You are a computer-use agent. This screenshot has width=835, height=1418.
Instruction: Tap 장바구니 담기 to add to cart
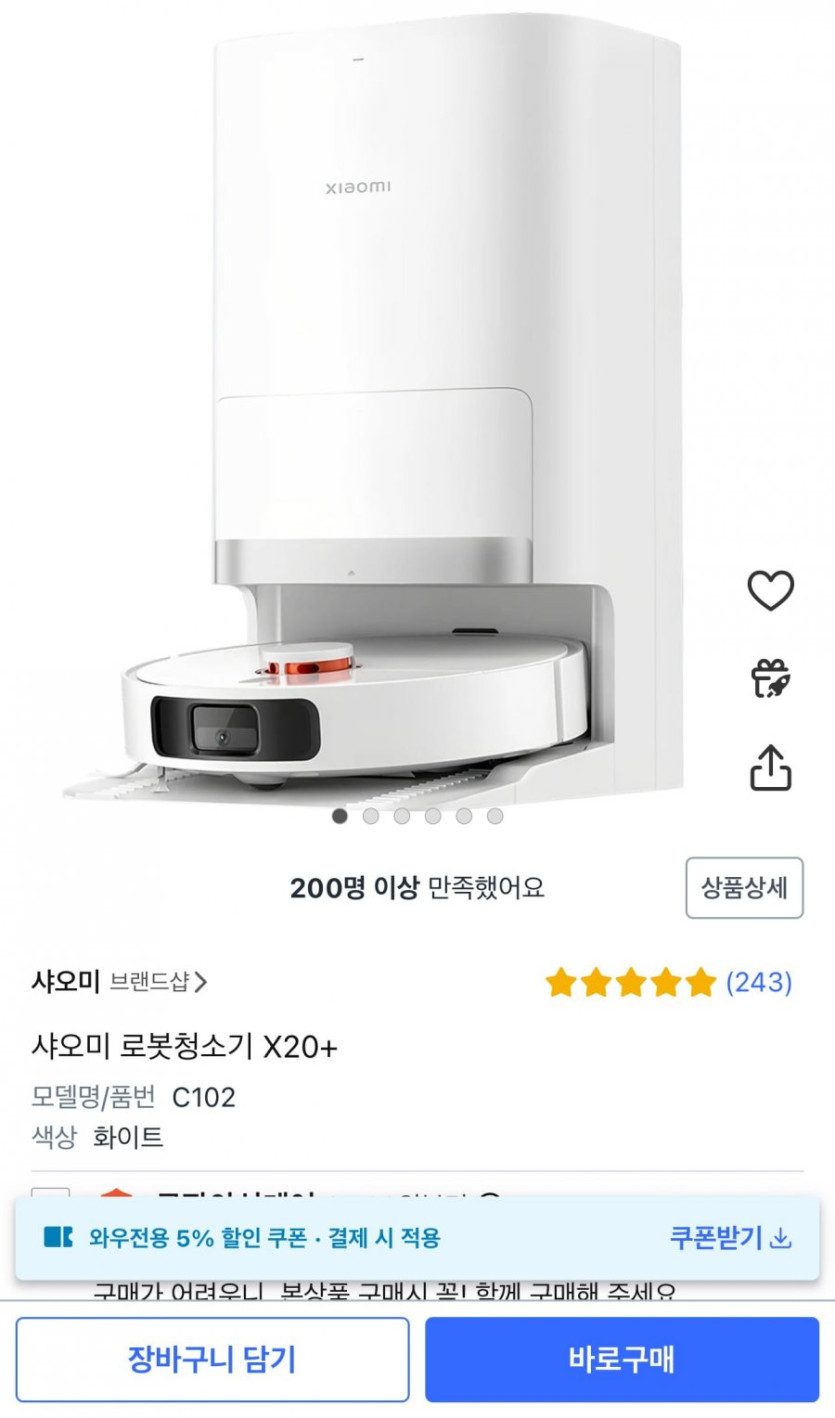[212, 1359]
